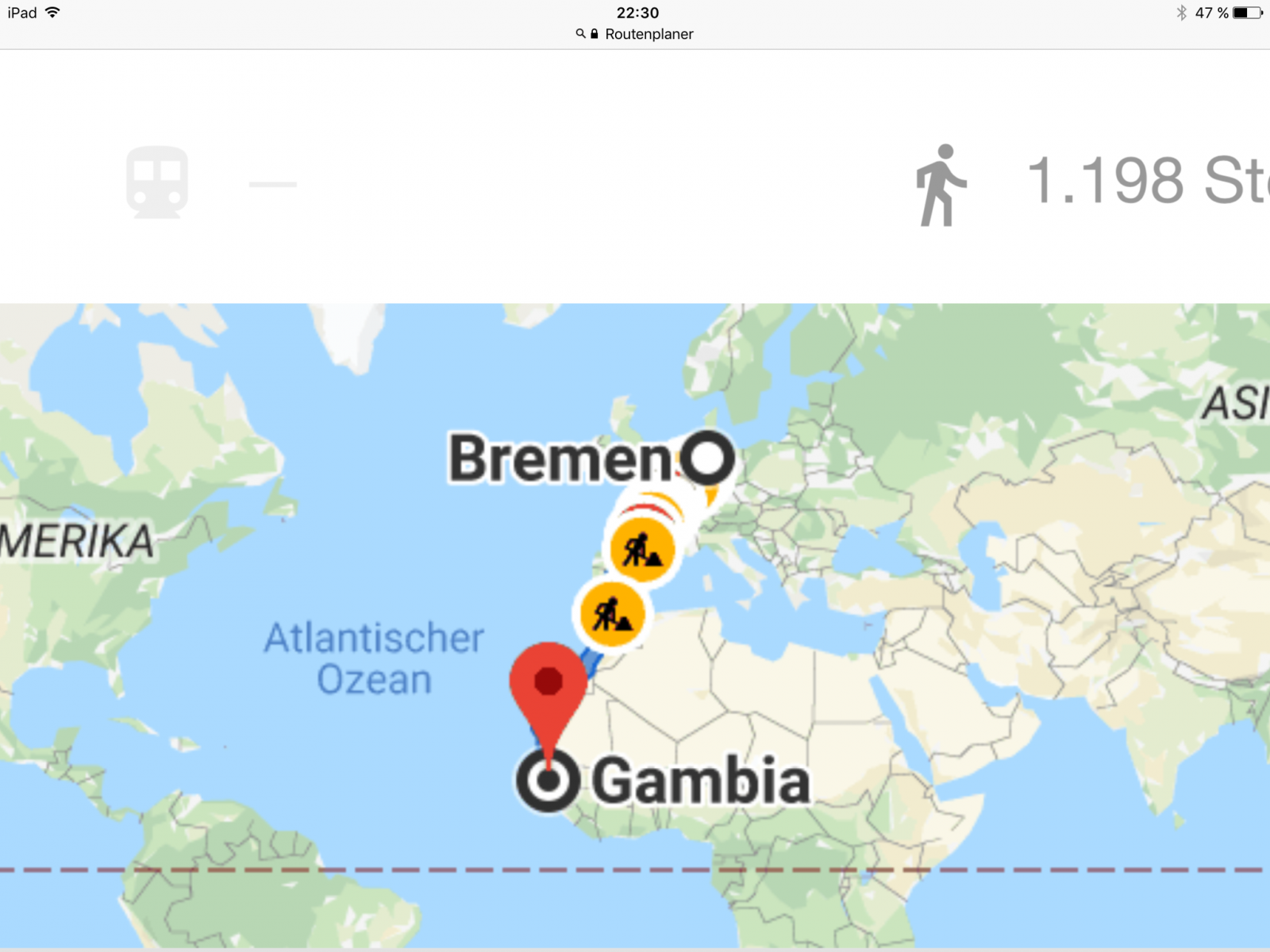Tap the Gambia destination circle marker
The width and height of the screenshot is (1270, 952).
(x=548, y=781)
